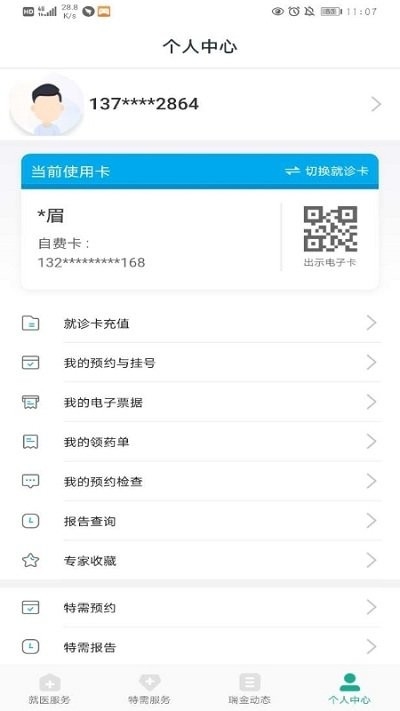The image size is (400, 711).
Task: Open profile row for 137****2864
Action: [200, 104]
